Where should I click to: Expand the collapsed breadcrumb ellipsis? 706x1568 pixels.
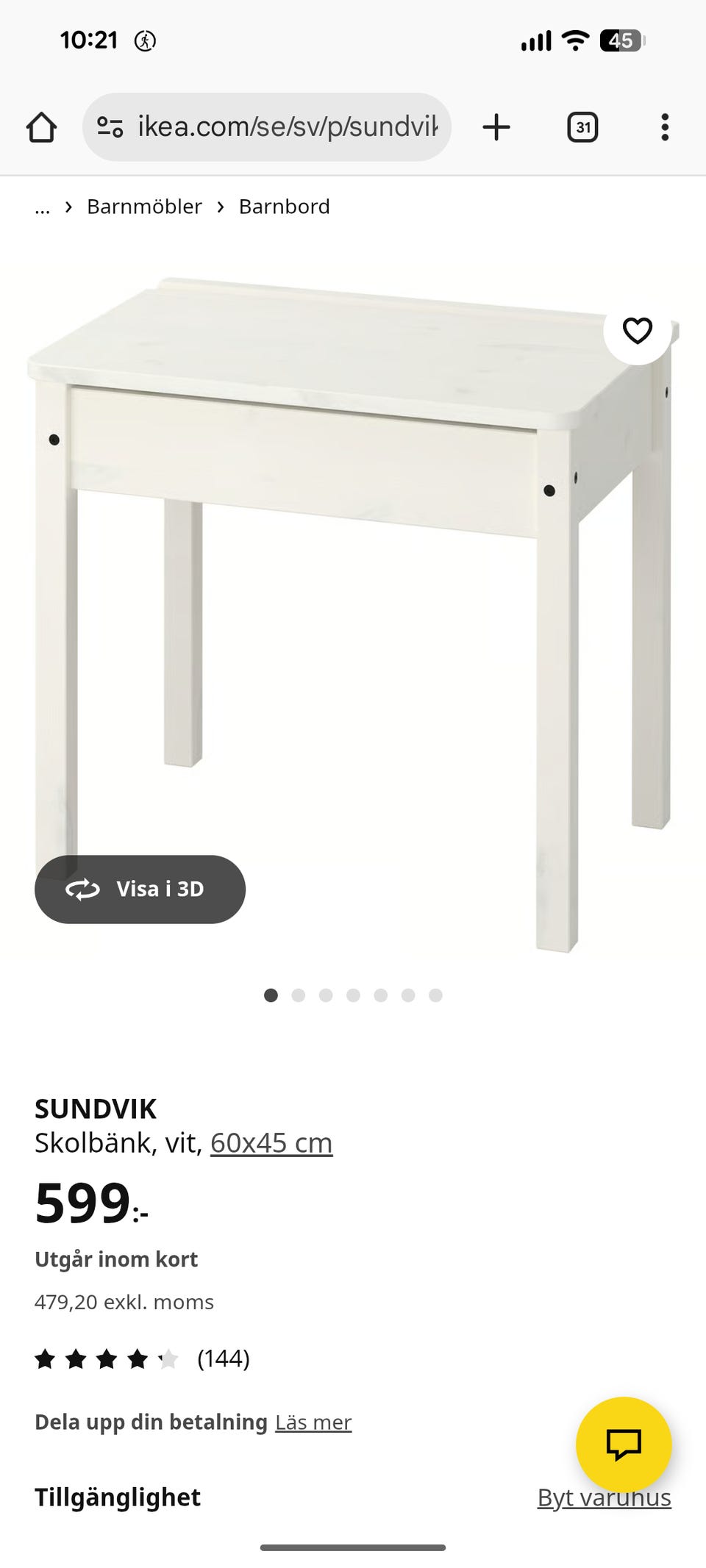pos(43,207)
